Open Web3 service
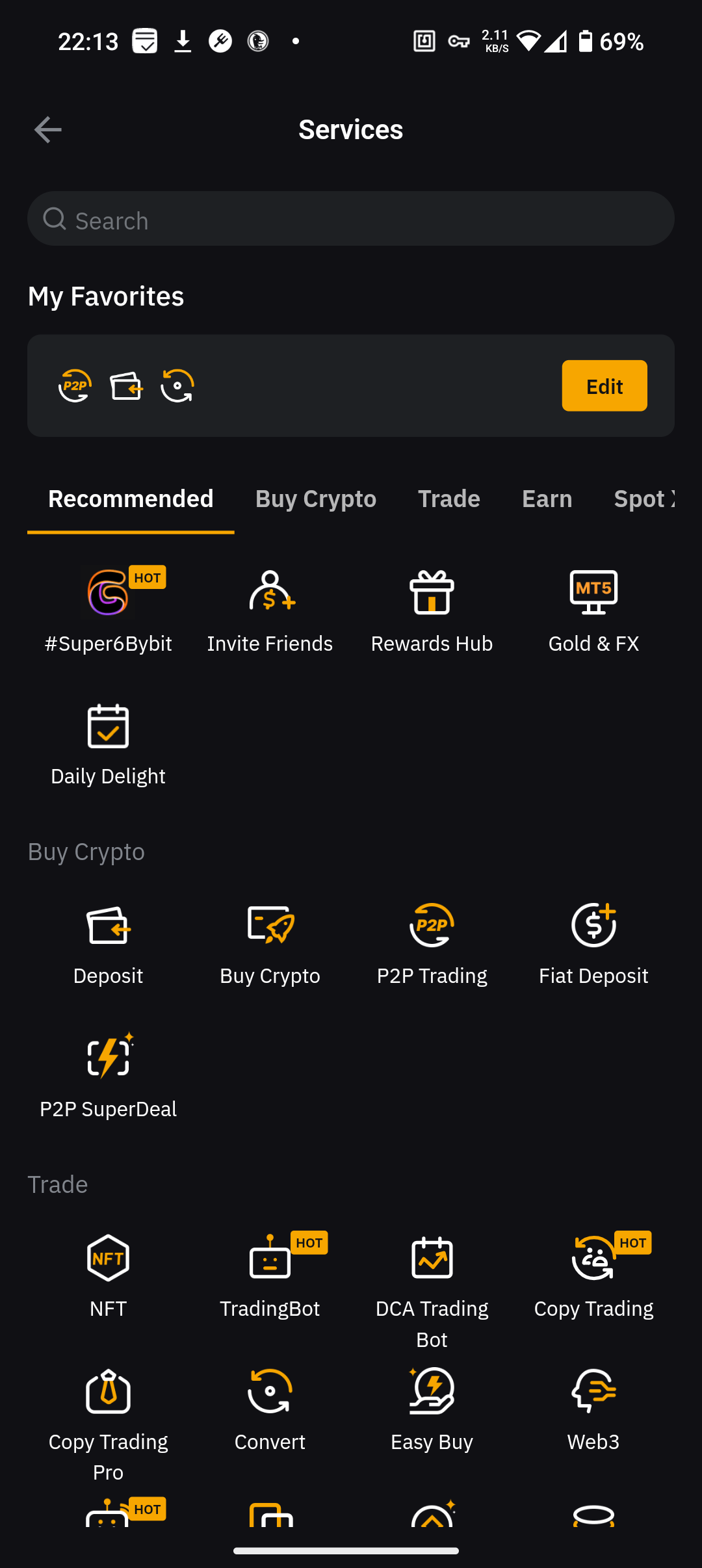702x1568 pixels. [593, 1408]
